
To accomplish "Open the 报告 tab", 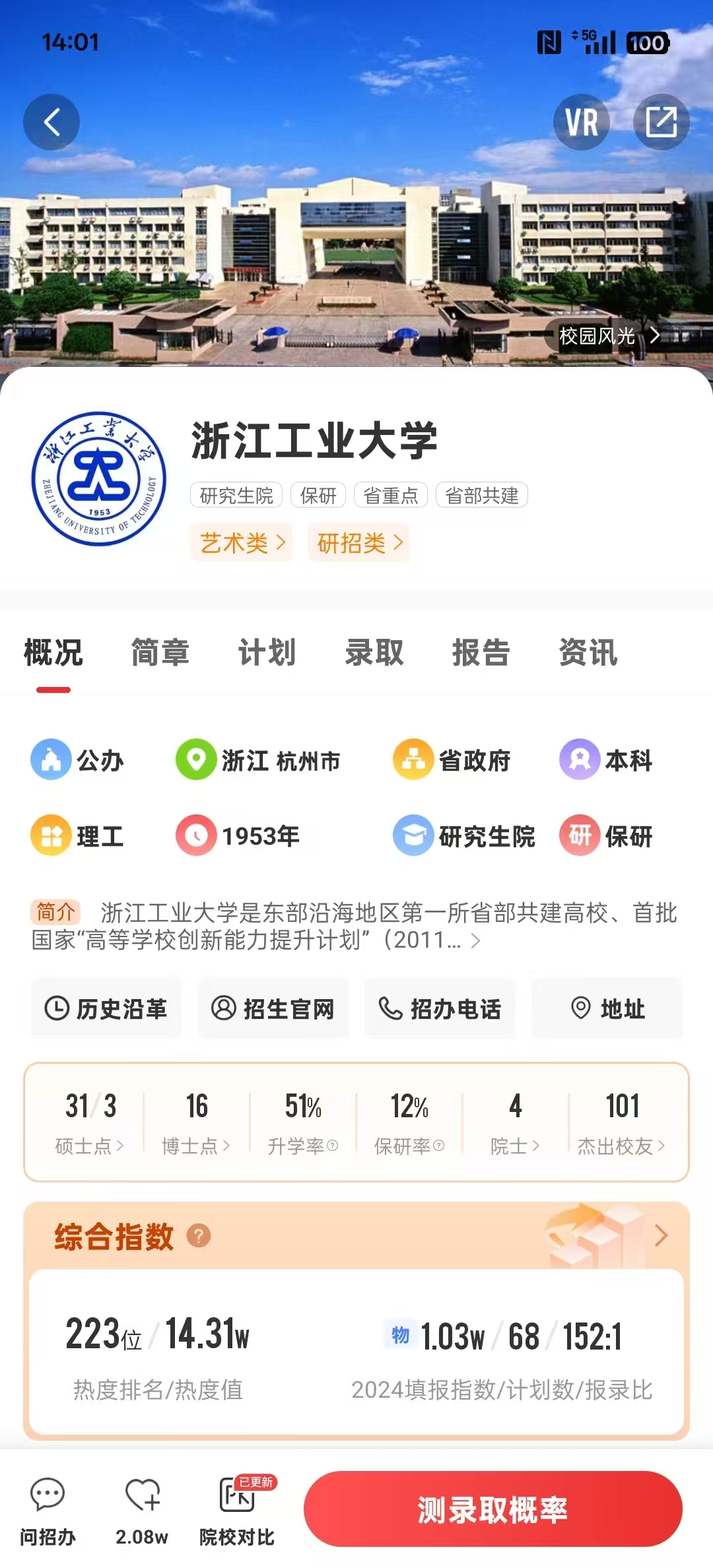I will click(481, 653).
